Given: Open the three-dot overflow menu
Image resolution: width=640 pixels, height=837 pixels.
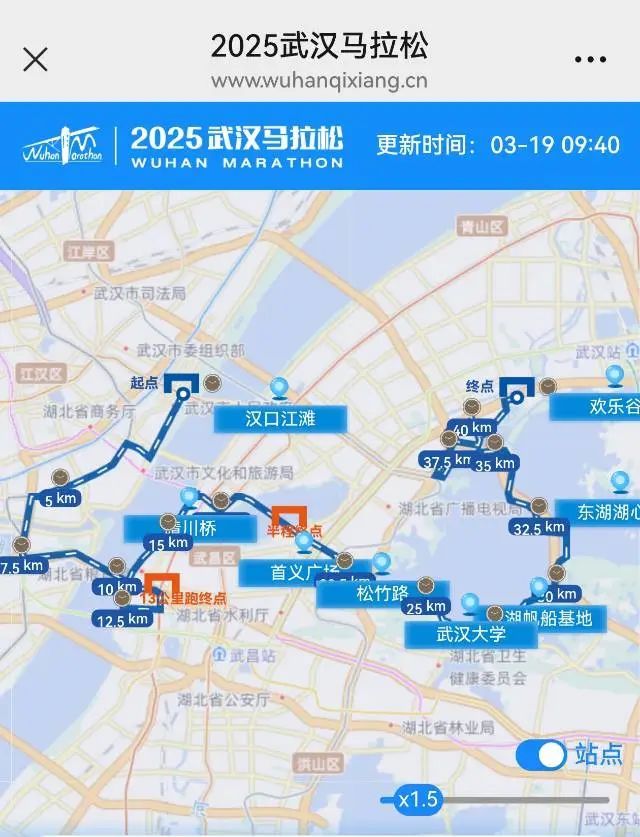Looking at the screenshot, I should point(591,60).
